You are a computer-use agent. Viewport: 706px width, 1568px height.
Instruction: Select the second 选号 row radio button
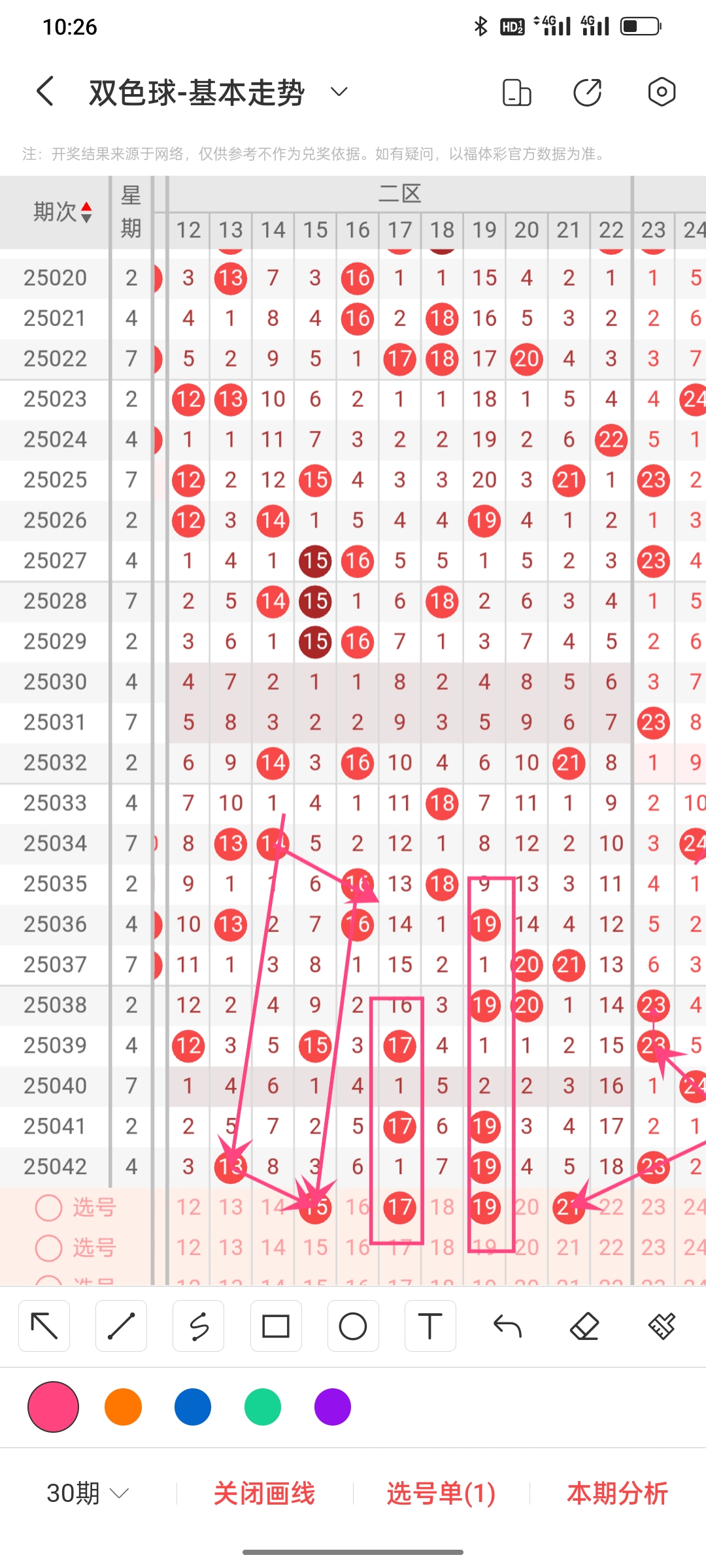pyautogui.click(x=49, y=1248)
